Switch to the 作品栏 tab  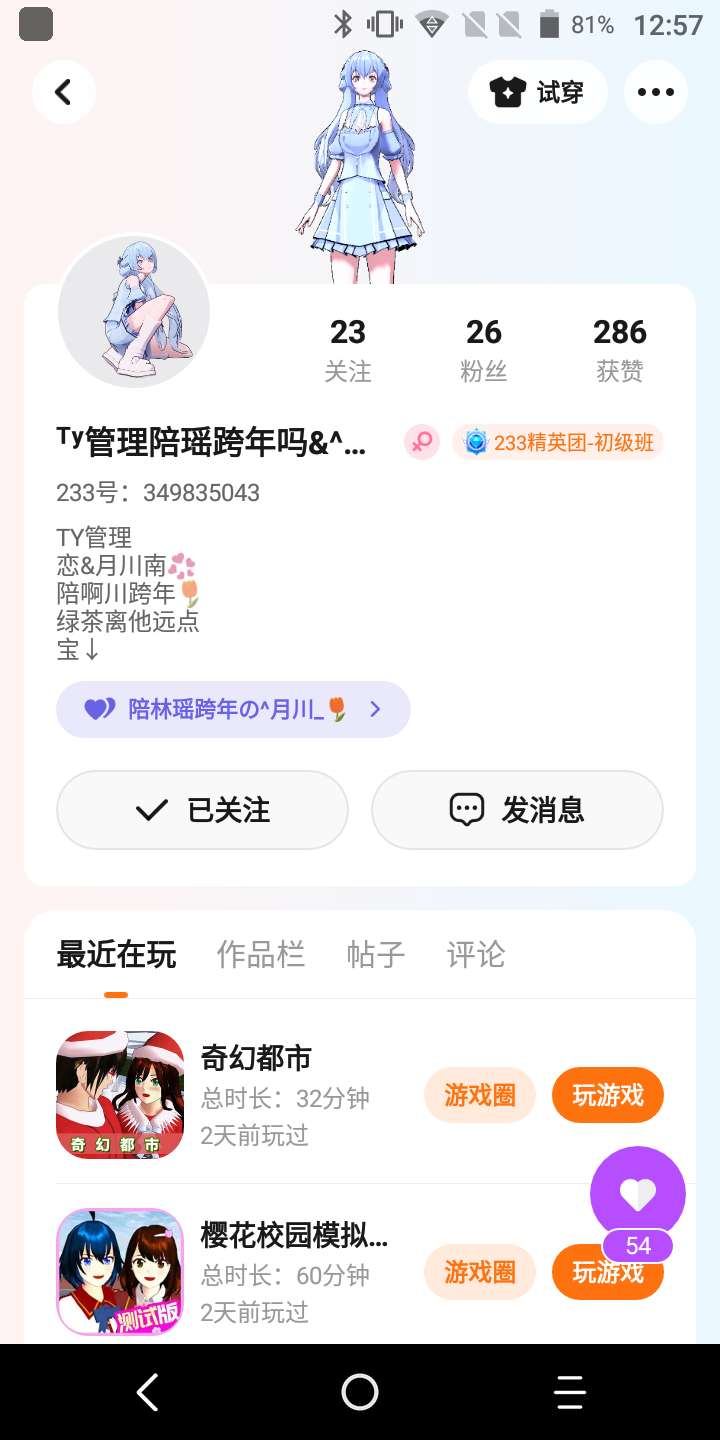click(x=260, y=955)
